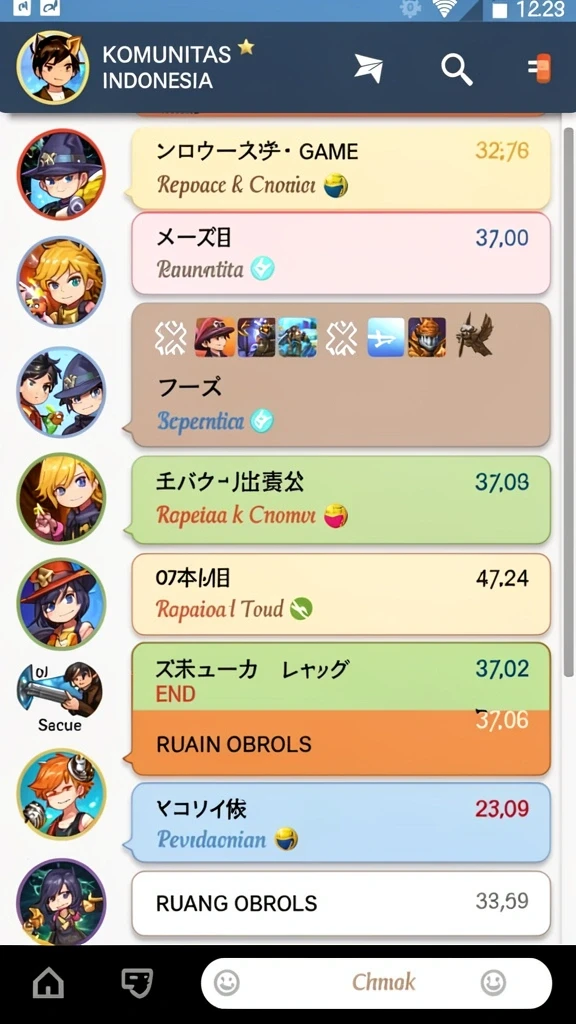Tap the smiley icon right of input
This screenshot has width=576, height=1024.
coord(493,982)
